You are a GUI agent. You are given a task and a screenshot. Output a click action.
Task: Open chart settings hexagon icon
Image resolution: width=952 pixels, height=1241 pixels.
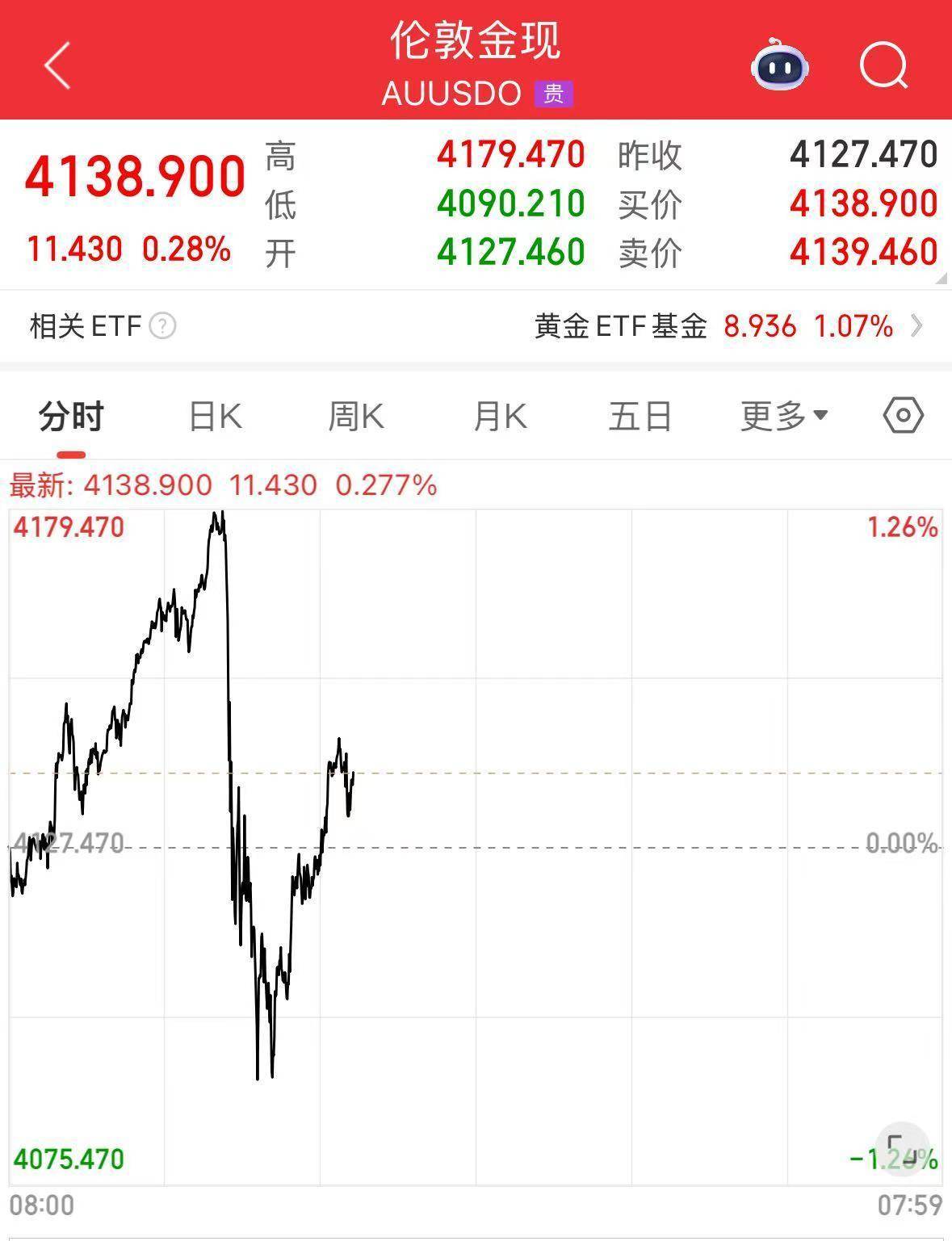point(903,417)
